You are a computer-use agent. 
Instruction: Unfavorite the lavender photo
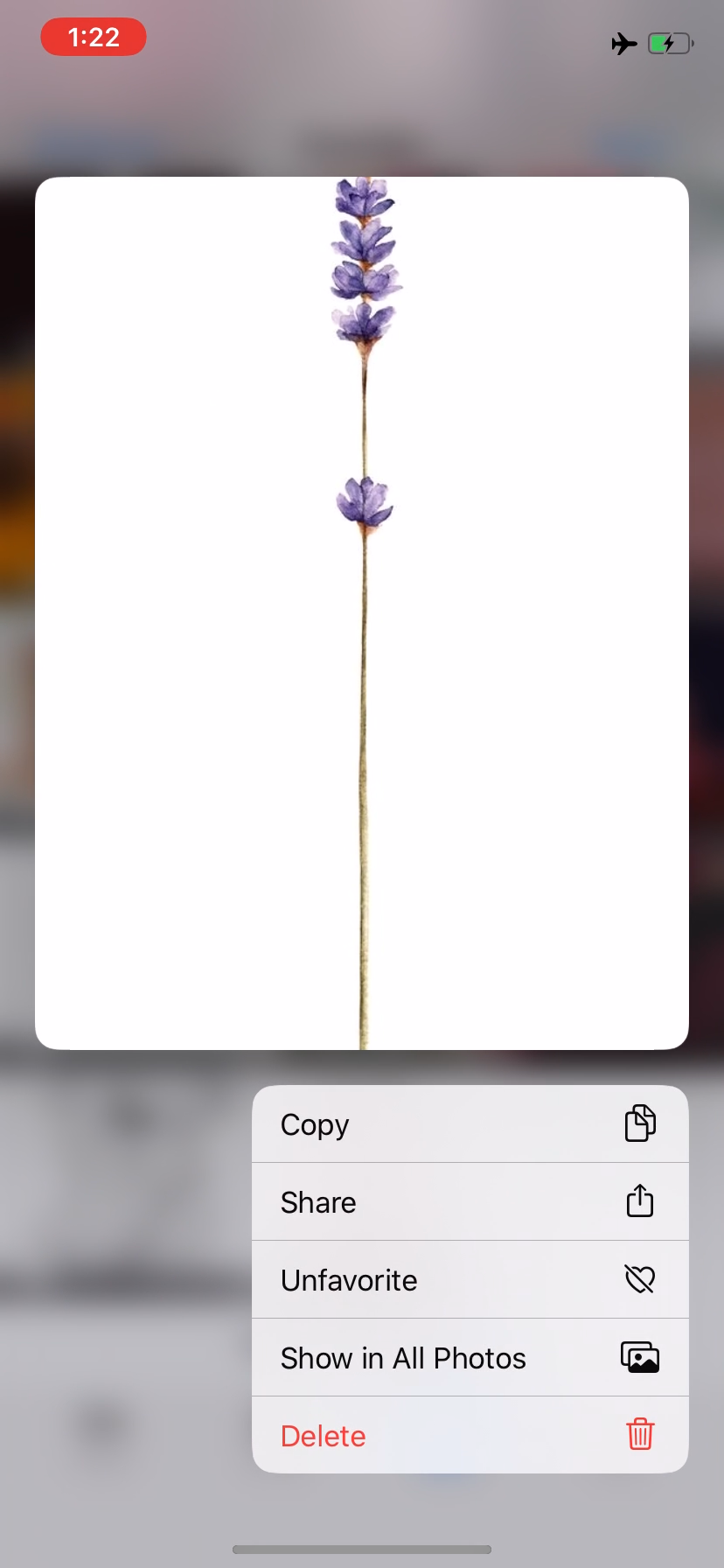click(470, 1280)
